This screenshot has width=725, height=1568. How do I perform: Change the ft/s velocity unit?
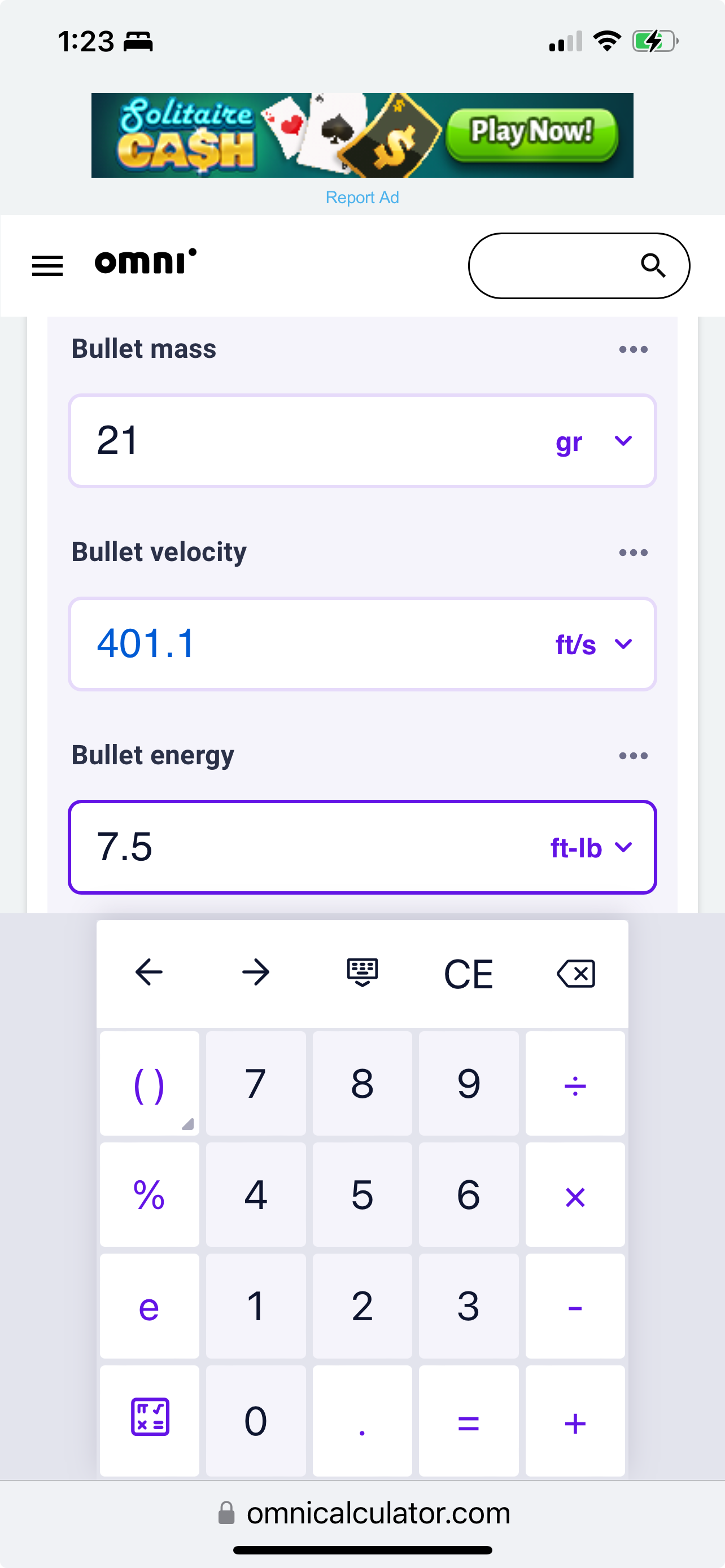click(x=593, y=644)
